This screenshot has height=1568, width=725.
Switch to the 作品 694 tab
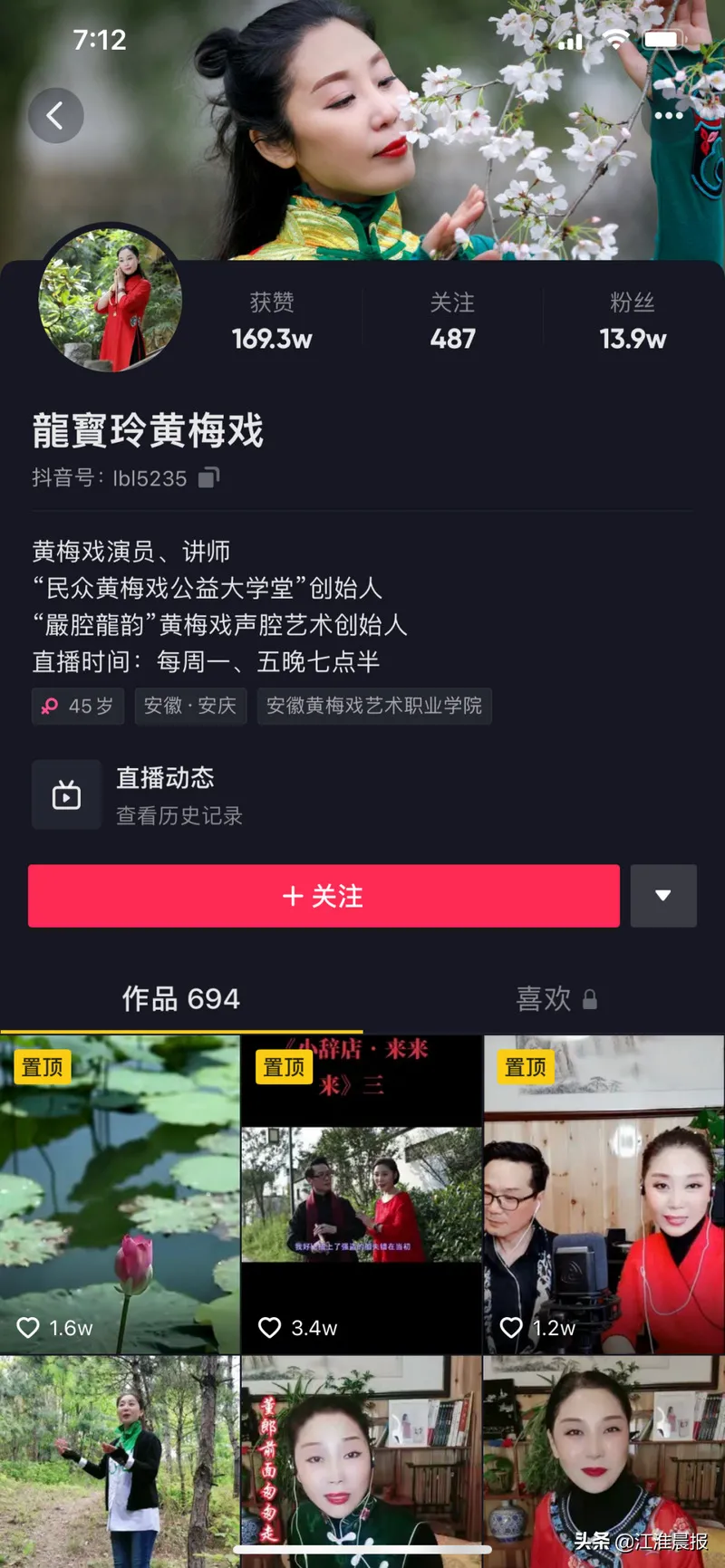pyautogui.click(x=181, y=999)
